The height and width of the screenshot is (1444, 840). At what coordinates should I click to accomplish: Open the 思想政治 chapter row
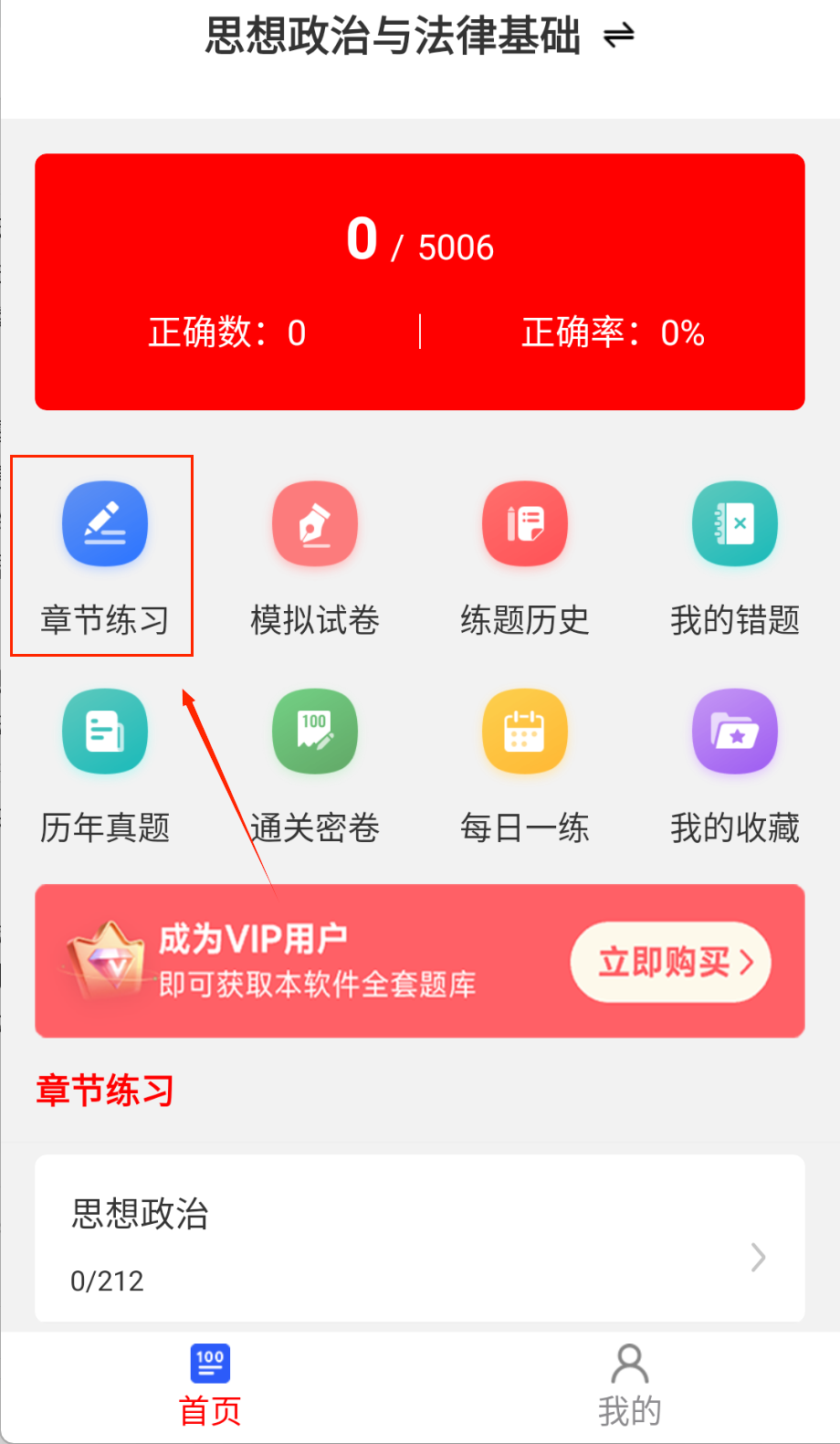pos(420,1238)
